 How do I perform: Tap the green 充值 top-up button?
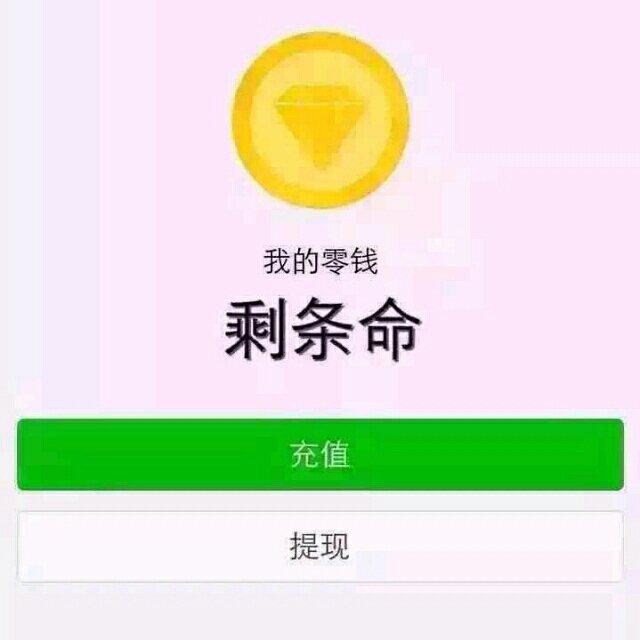point(320,455)
